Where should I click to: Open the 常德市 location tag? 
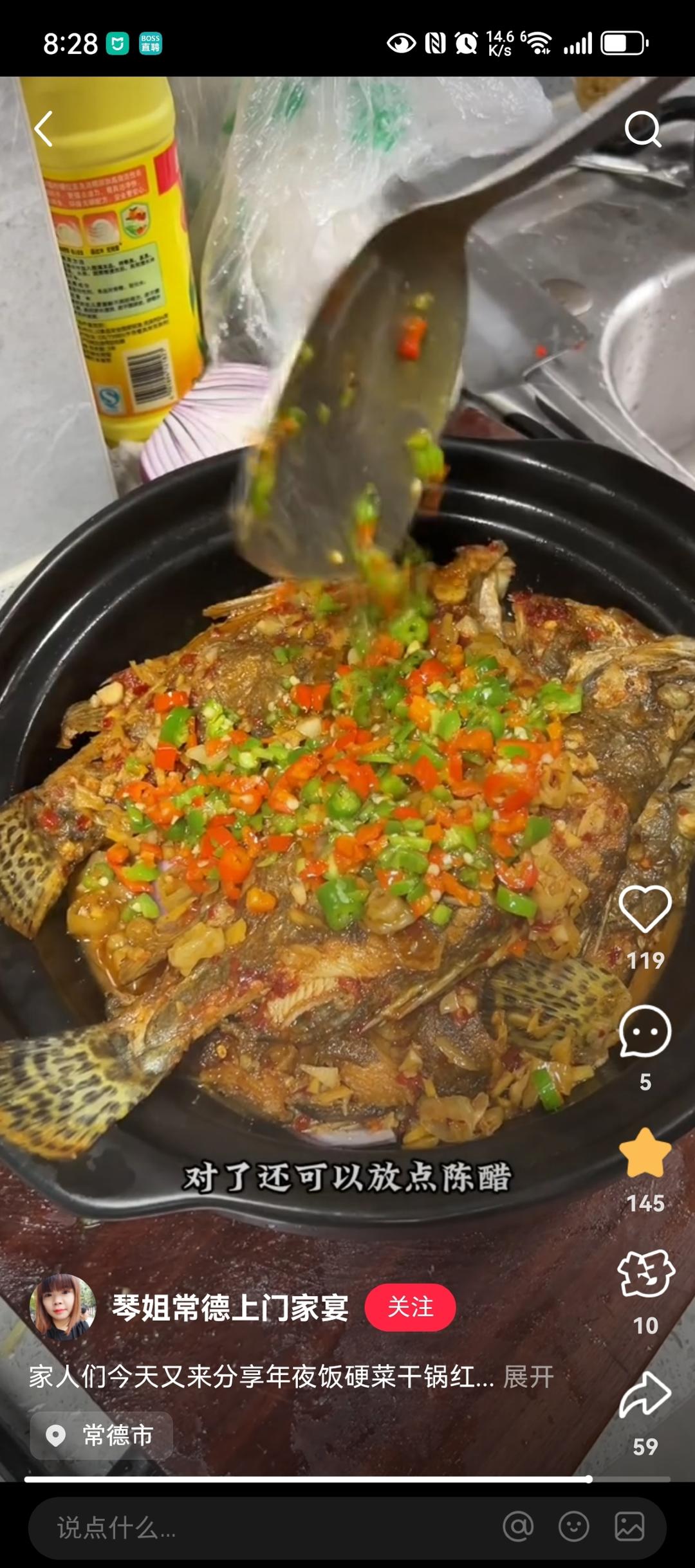(x=101, y=1436)
